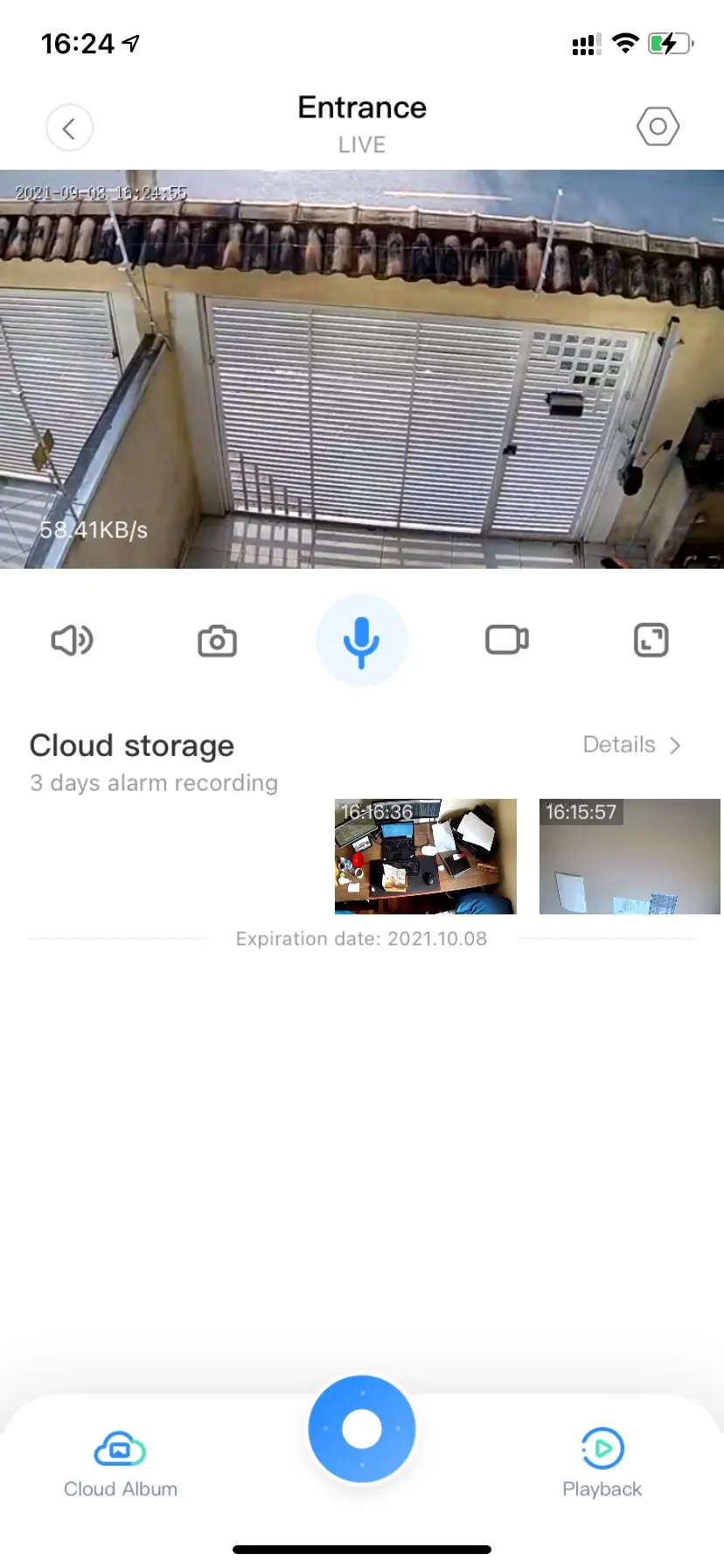Take a snapshot of the live view

point(217,640)
